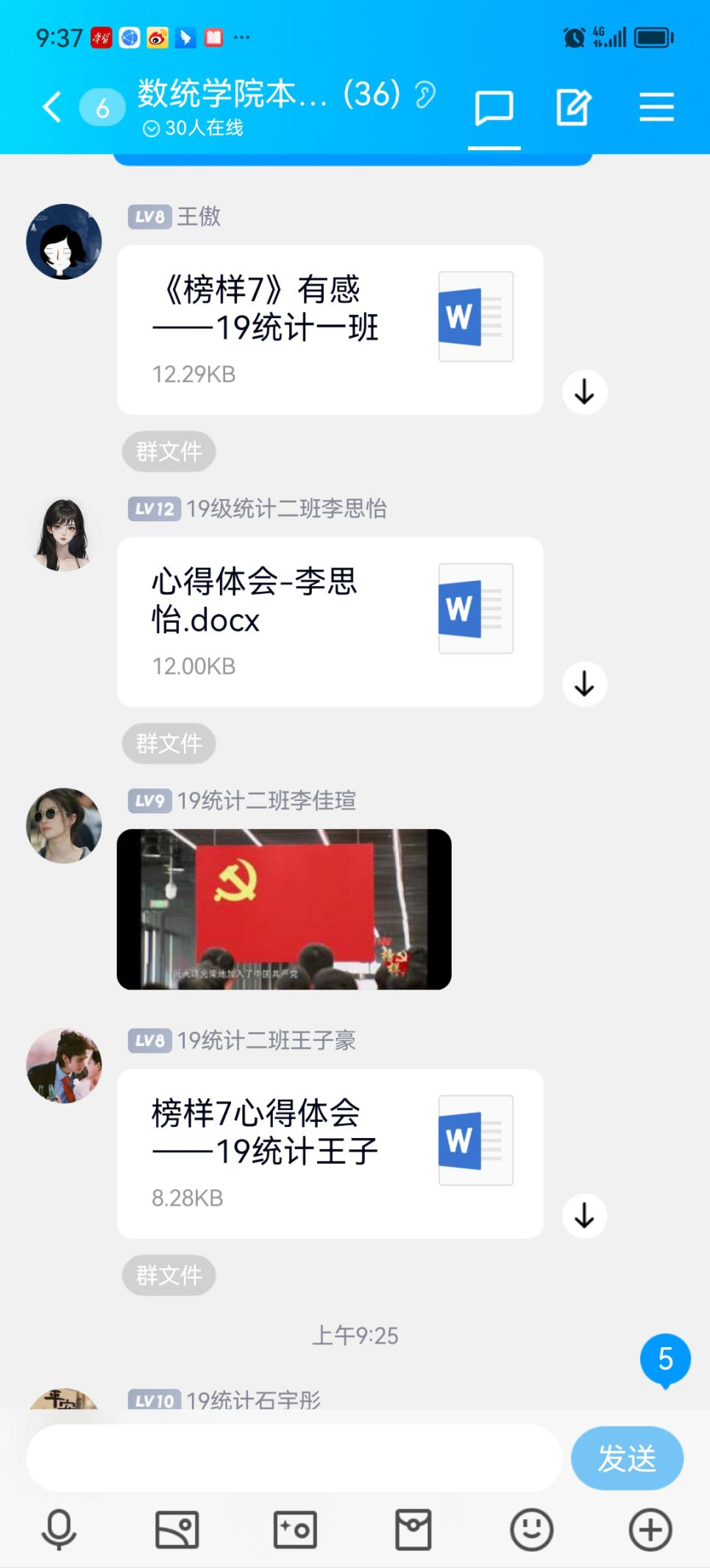Open 王傲's profile avatar

tap(64, 241)
